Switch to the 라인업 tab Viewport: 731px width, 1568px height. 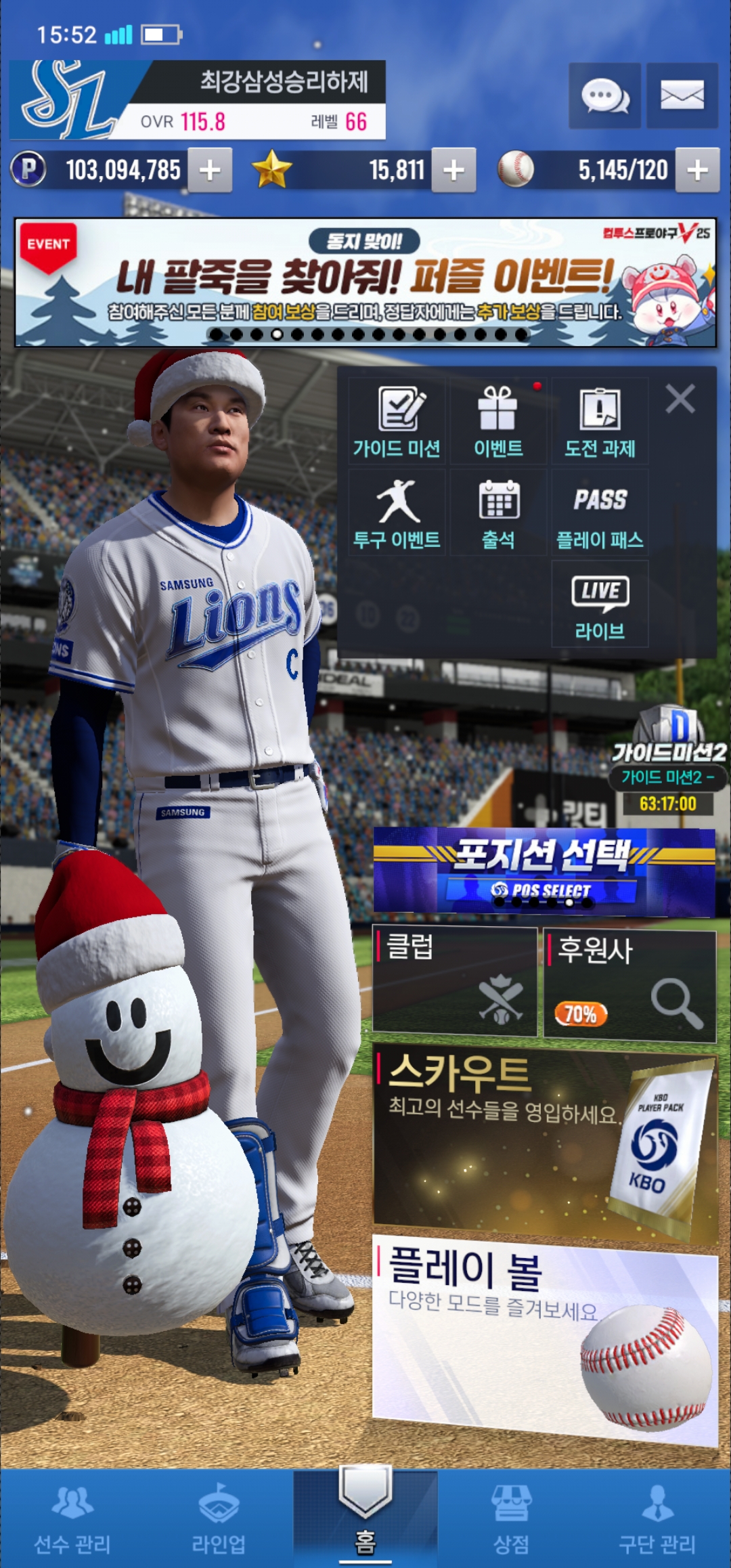pyautogui.click(x=219, y=1518)
